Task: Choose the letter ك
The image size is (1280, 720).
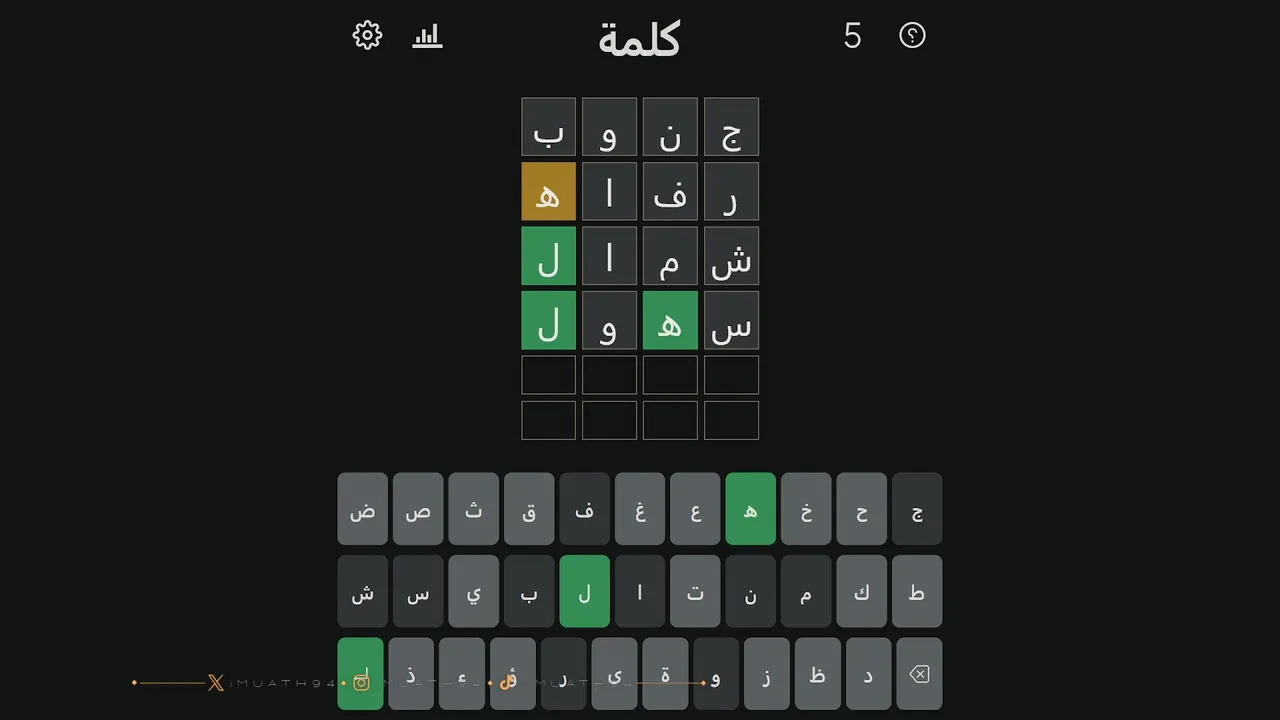Action: [861, 591]
